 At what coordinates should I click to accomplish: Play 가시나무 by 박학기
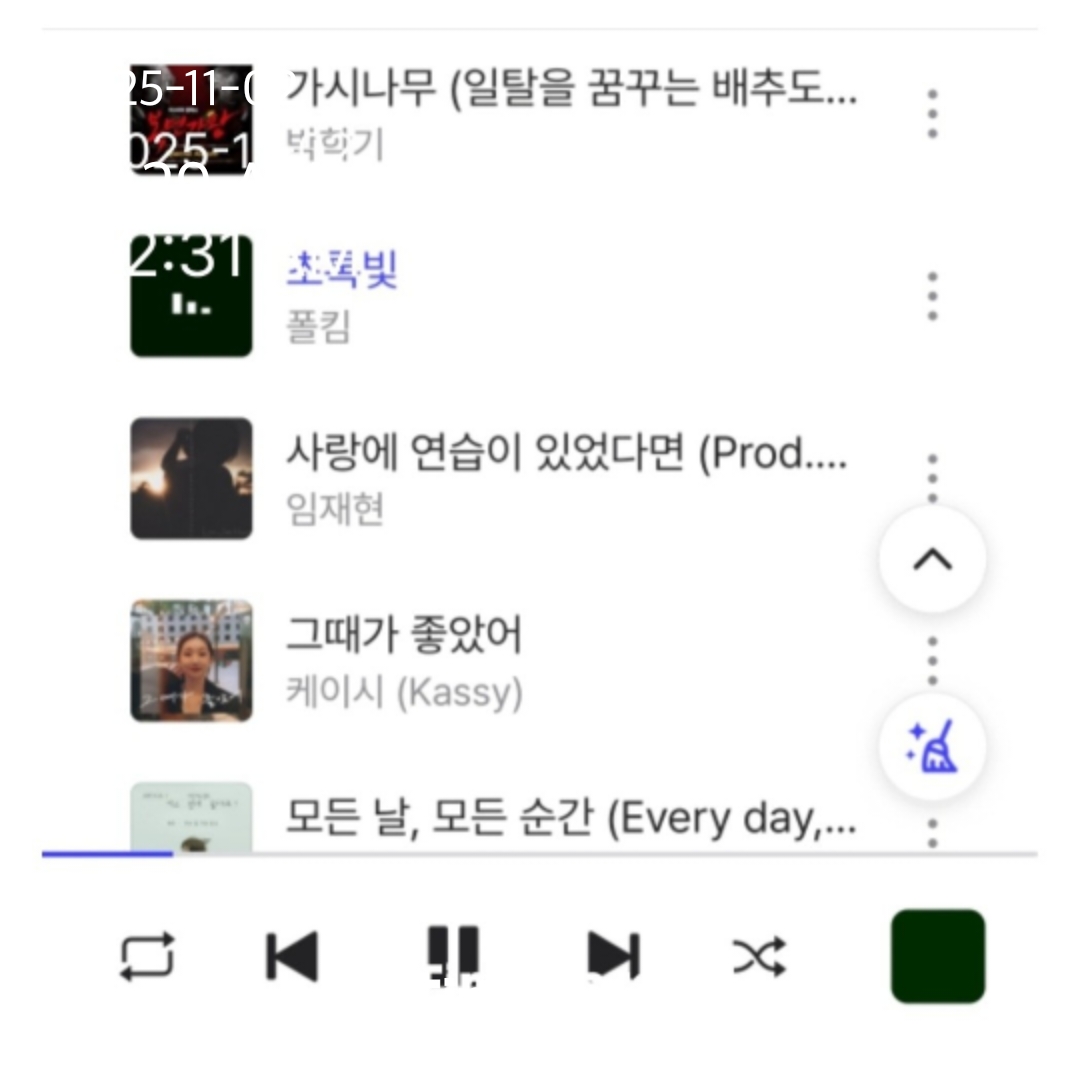[570, 114]
